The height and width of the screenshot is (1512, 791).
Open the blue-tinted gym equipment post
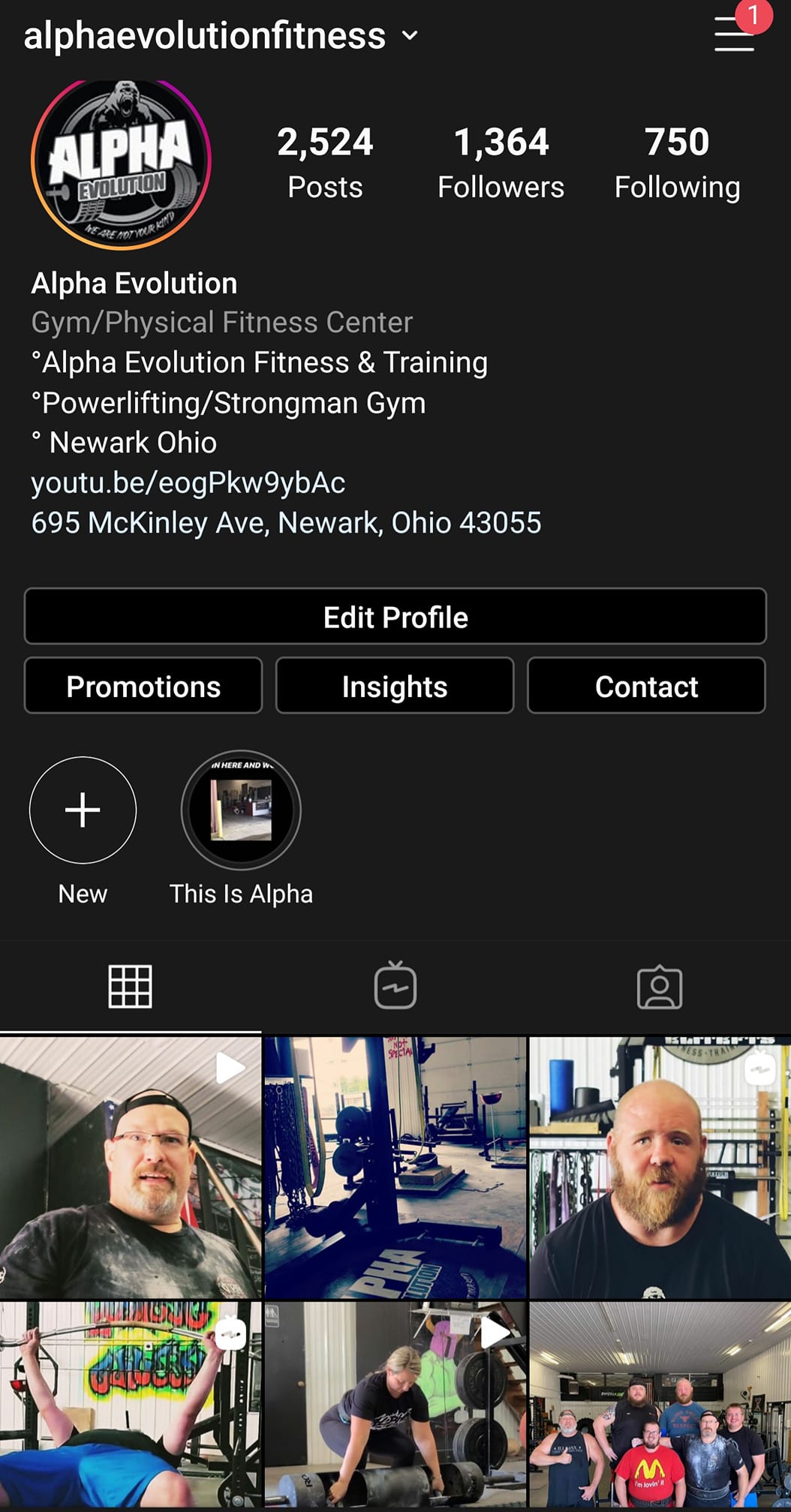click(395, 1168)
